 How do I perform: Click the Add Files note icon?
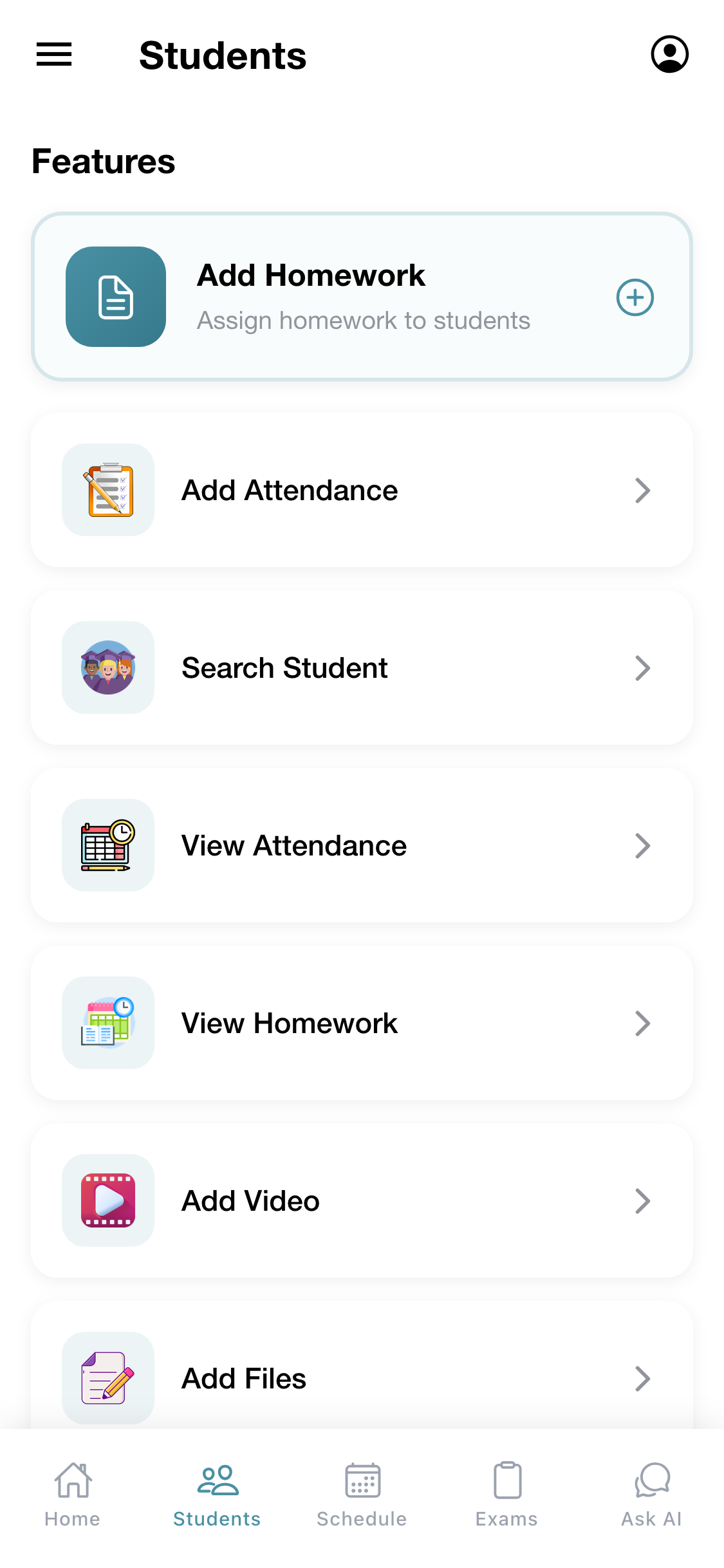pyautogui.click(x=107, y=1378)
